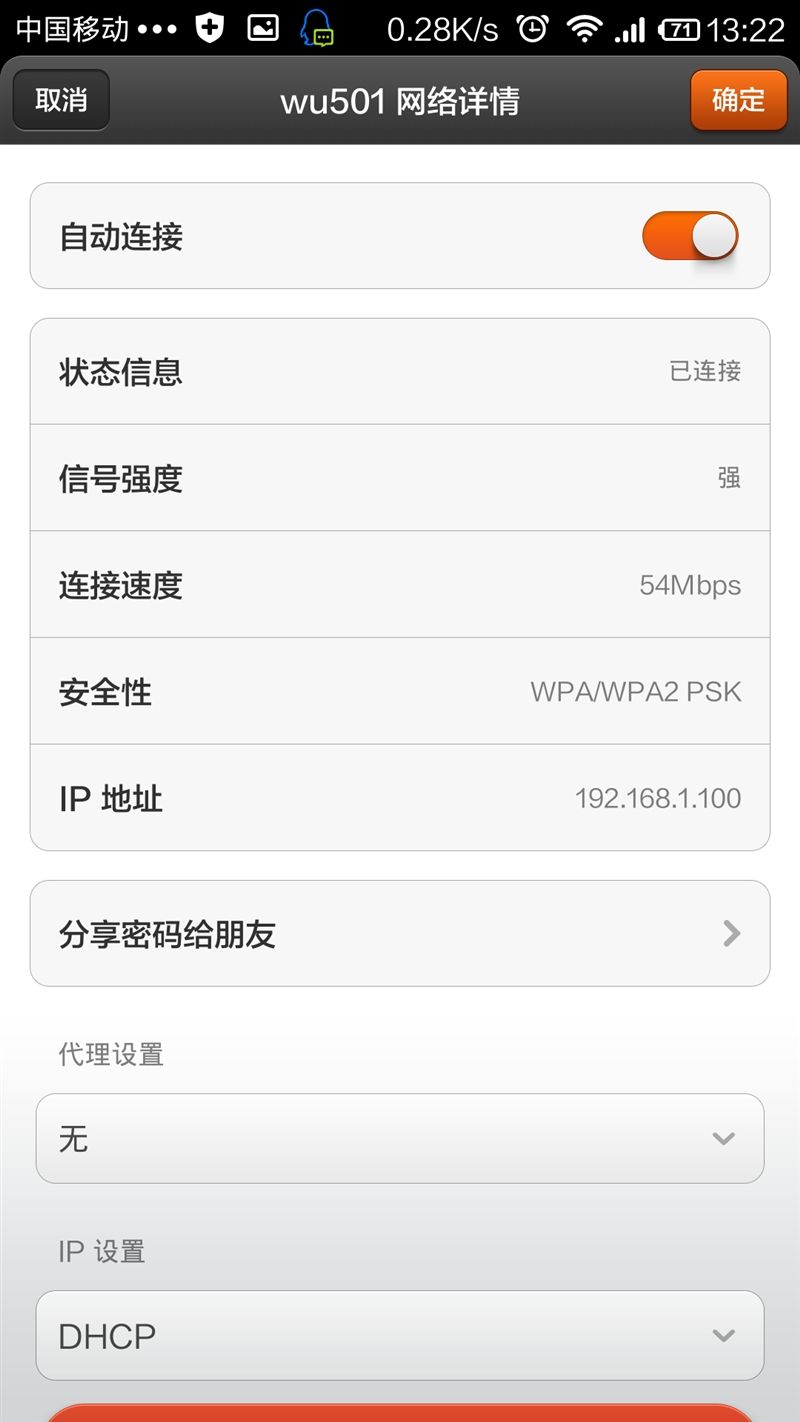
Task: Open the IP 设置 DHCP dropdown
Action: coord(400,1335)
